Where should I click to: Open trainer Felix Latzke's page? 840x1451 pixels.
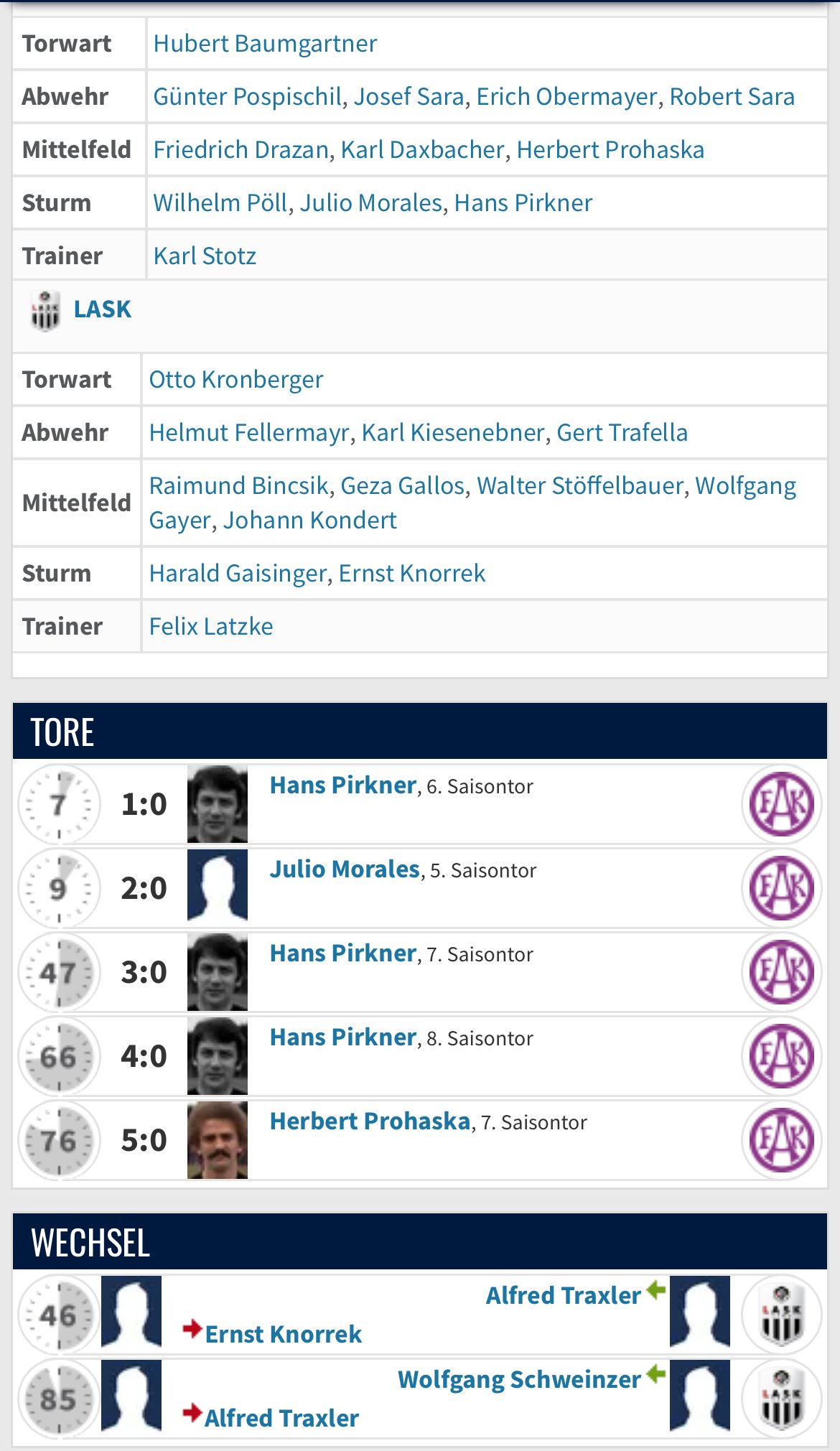tap(211, 627)
